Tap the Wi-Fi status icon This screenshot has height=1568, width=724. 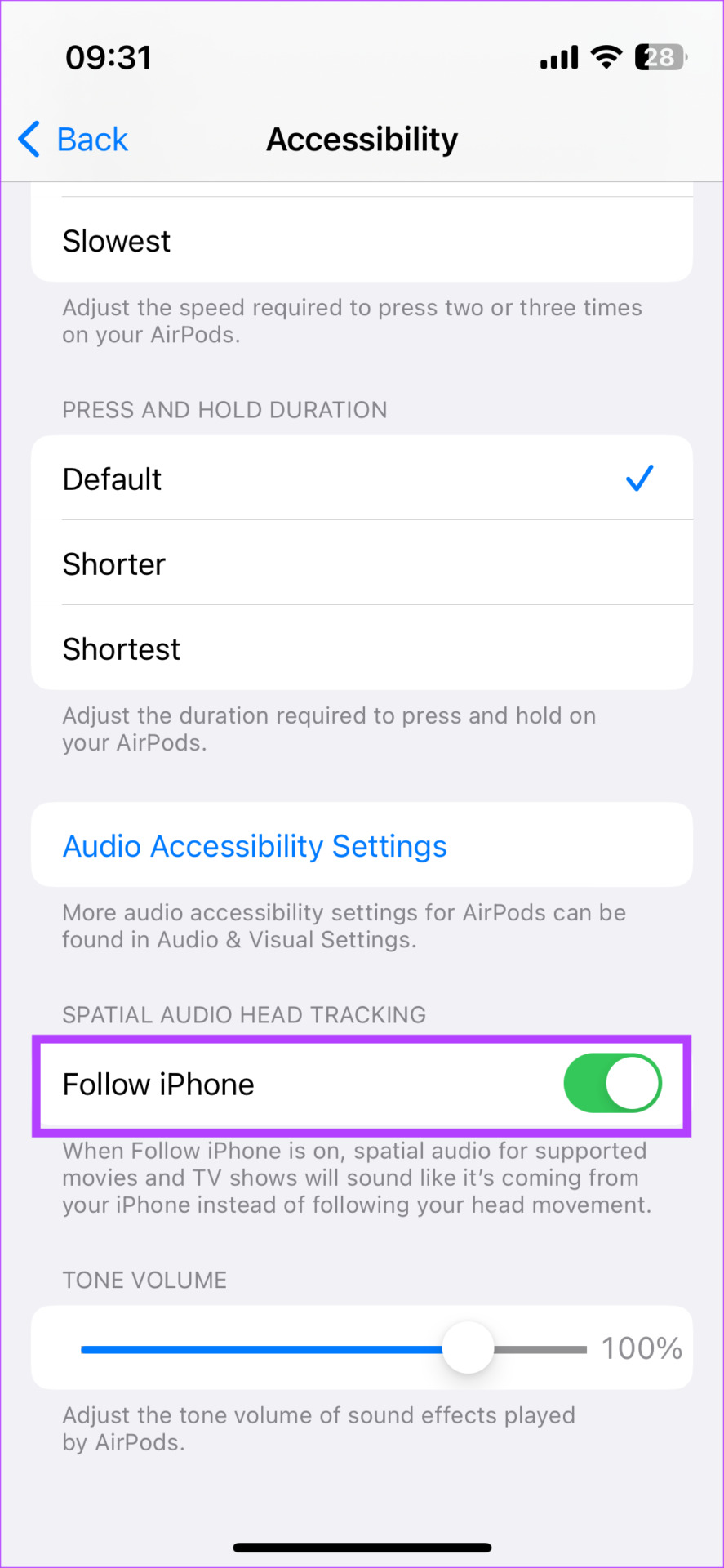click(605, 56)
